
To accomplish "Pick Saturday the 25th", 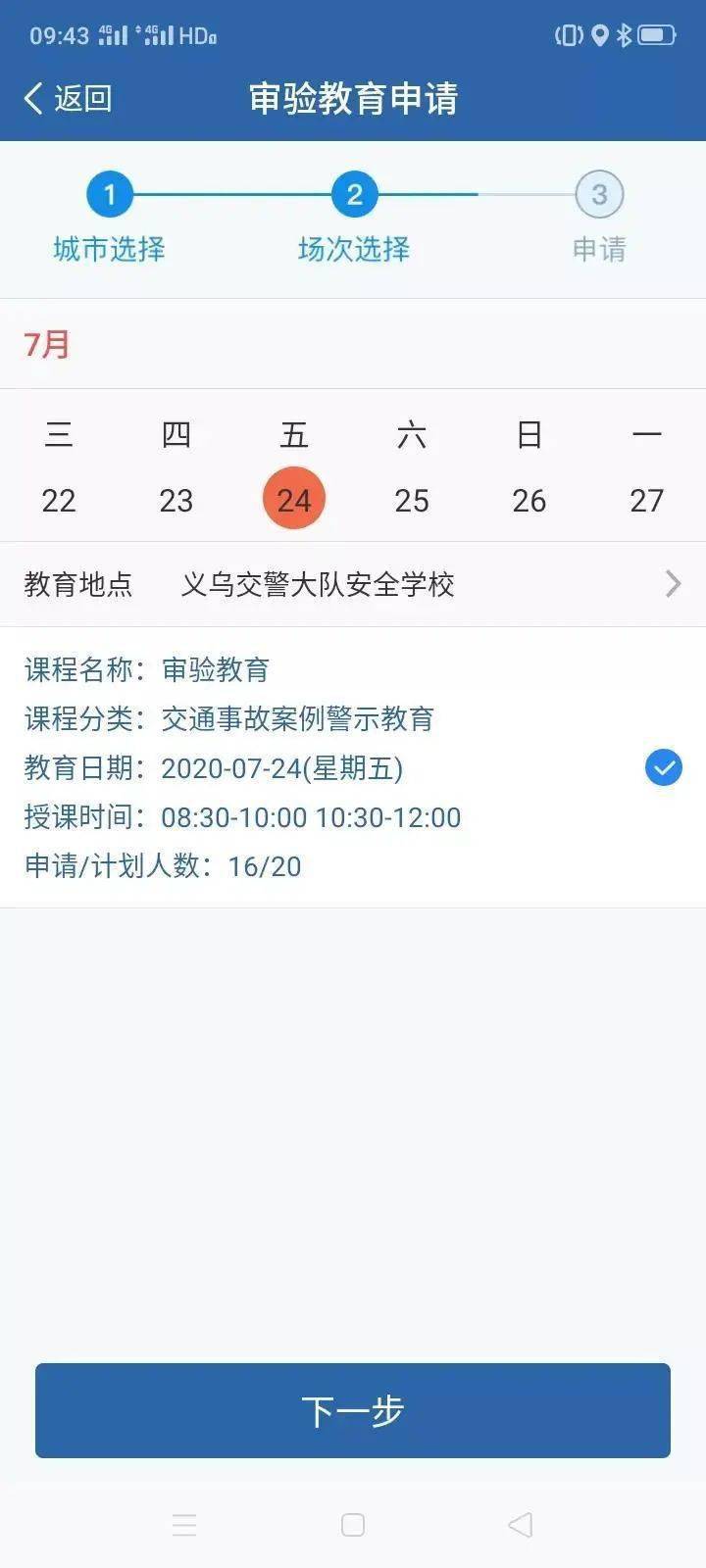I will pyautogui.click(x=412, y=500).
